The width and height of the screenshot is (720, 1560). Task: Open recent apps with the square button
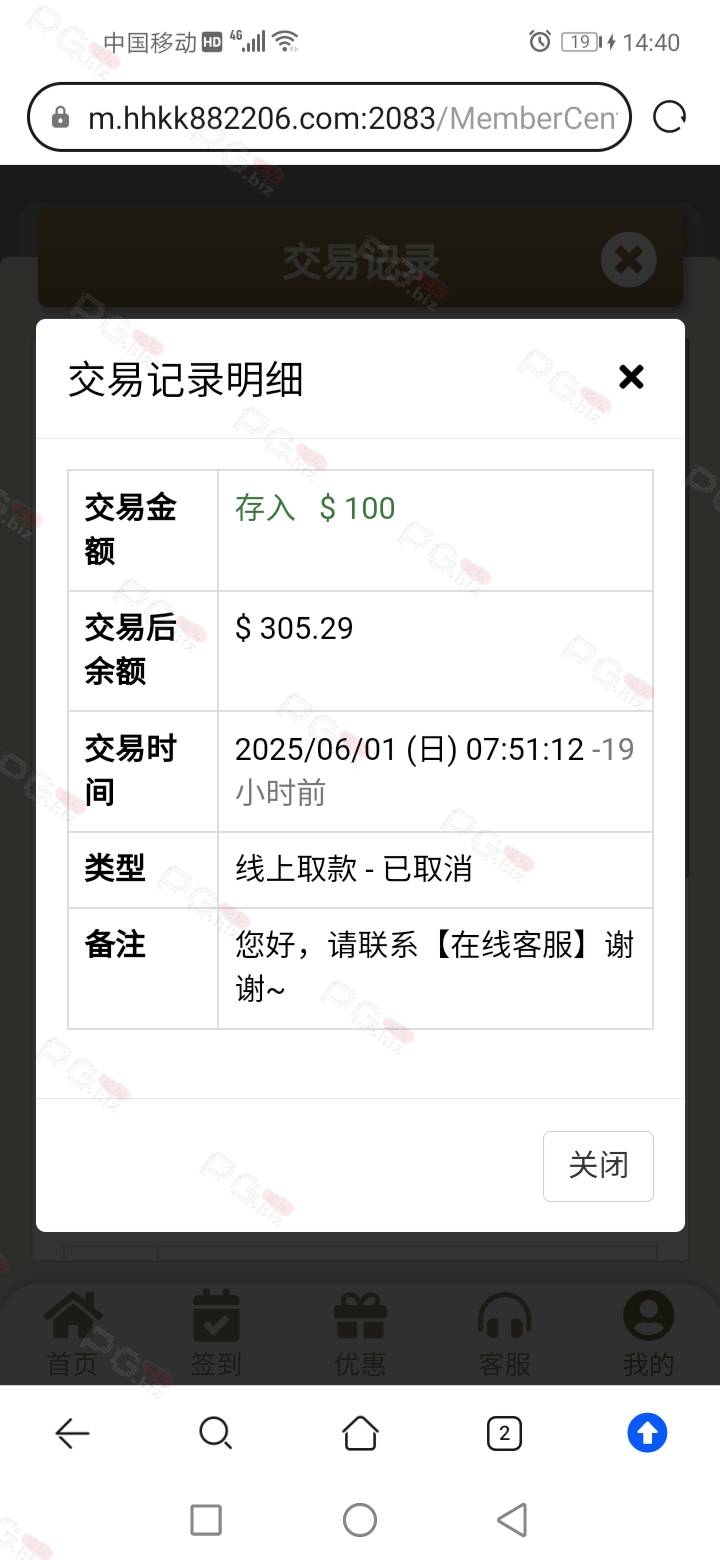(206, 1520)
